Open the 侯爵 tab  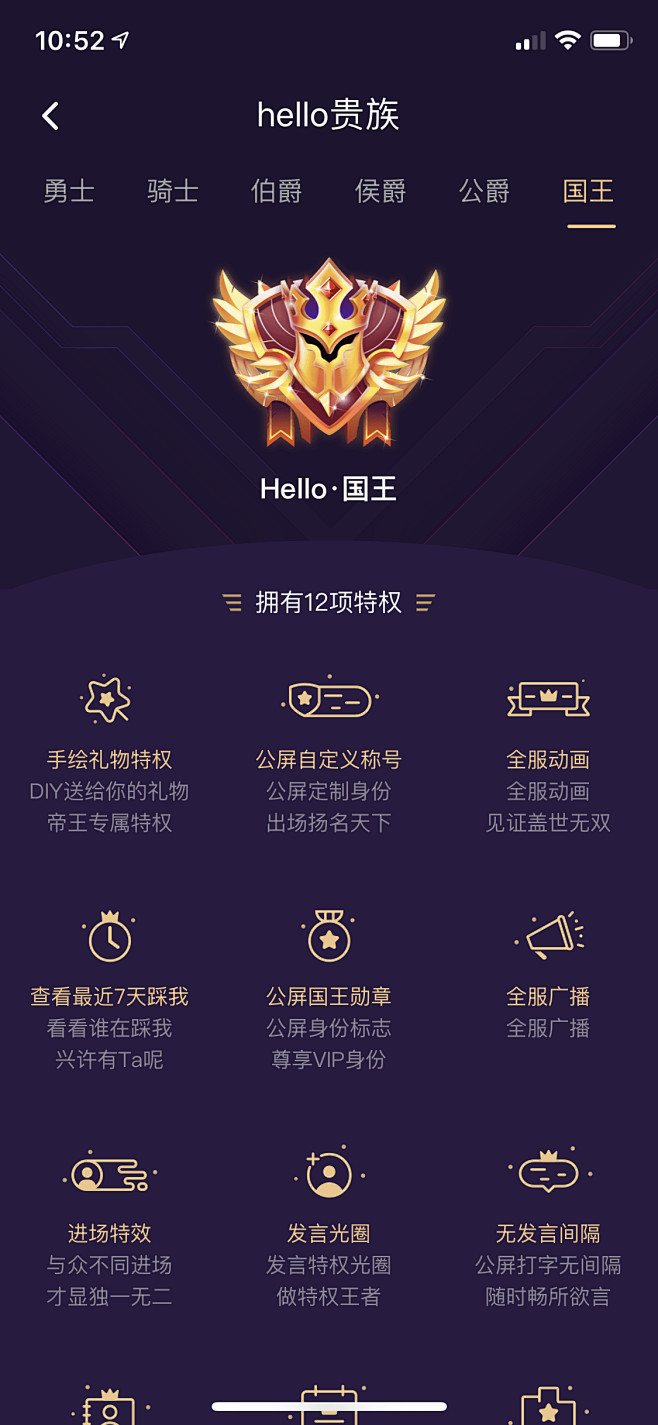click(x=381, y=191)
